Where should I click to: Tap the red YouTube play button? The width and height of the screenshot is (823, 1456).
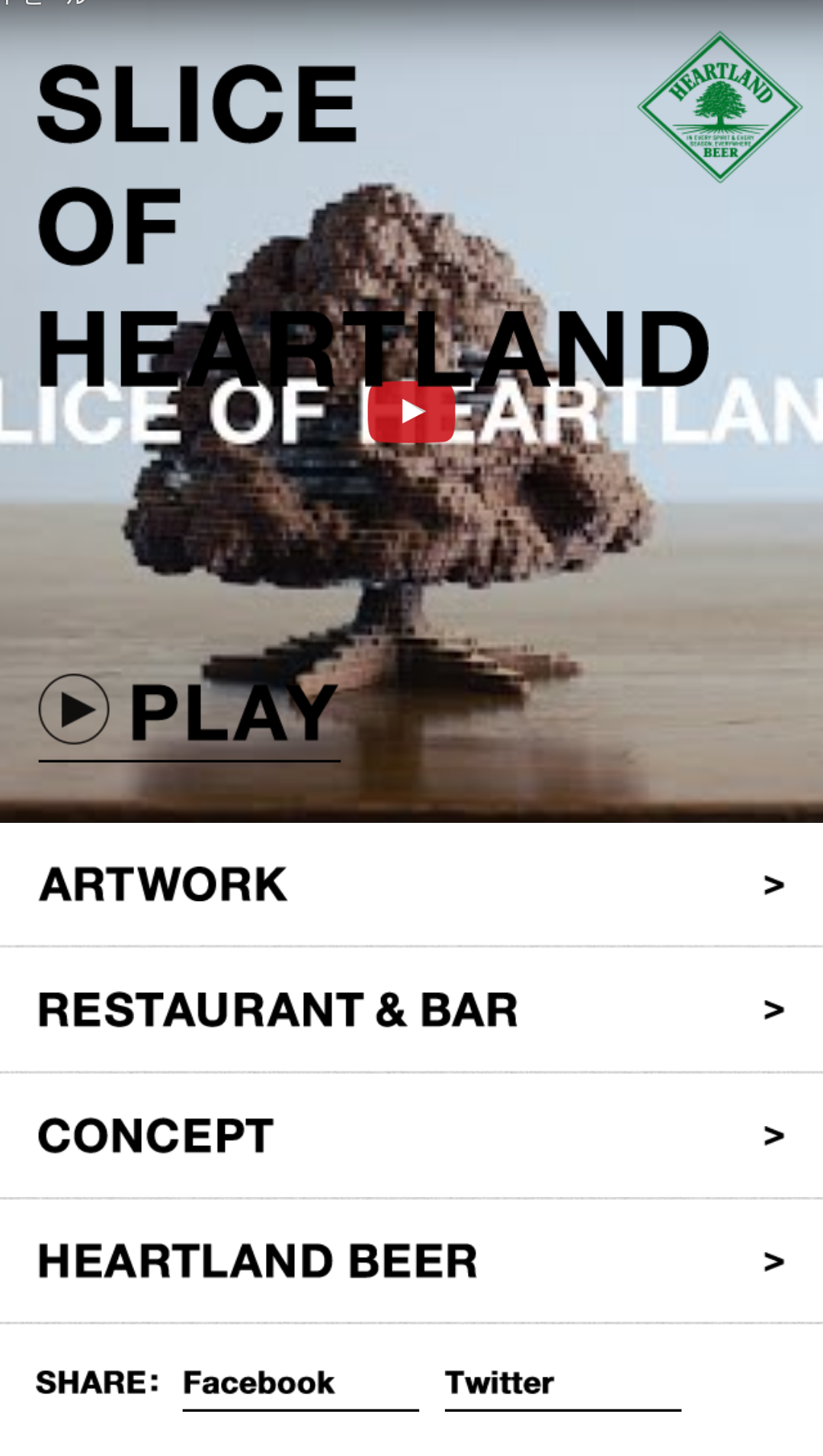tap(411, 412)
